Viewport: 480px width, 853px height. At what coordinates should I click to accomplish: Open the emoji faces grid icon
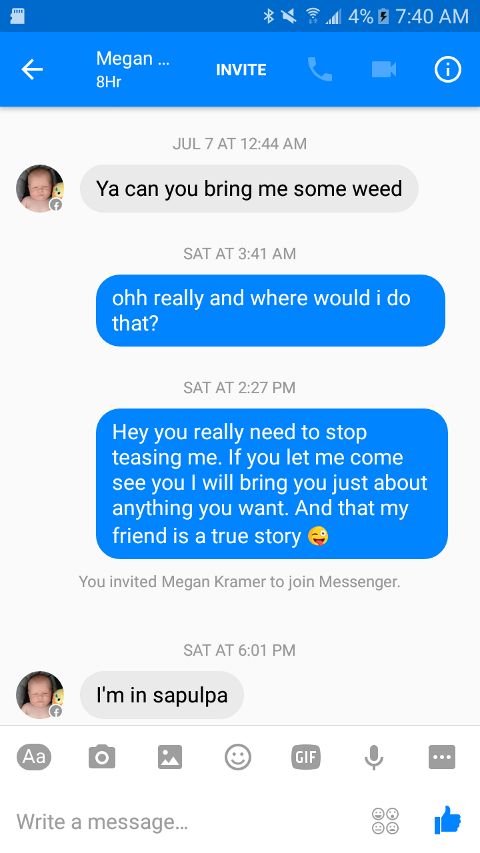pos(385,821)
